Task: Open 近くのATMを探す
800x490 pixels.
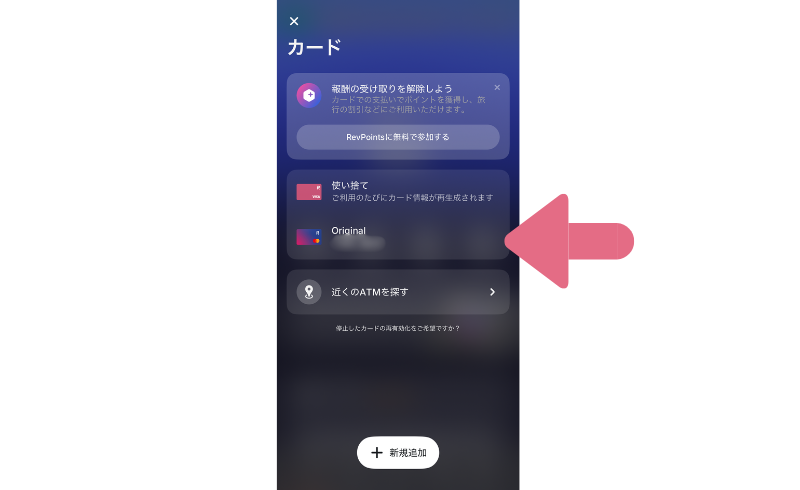Action: click(x=398, y=292)
